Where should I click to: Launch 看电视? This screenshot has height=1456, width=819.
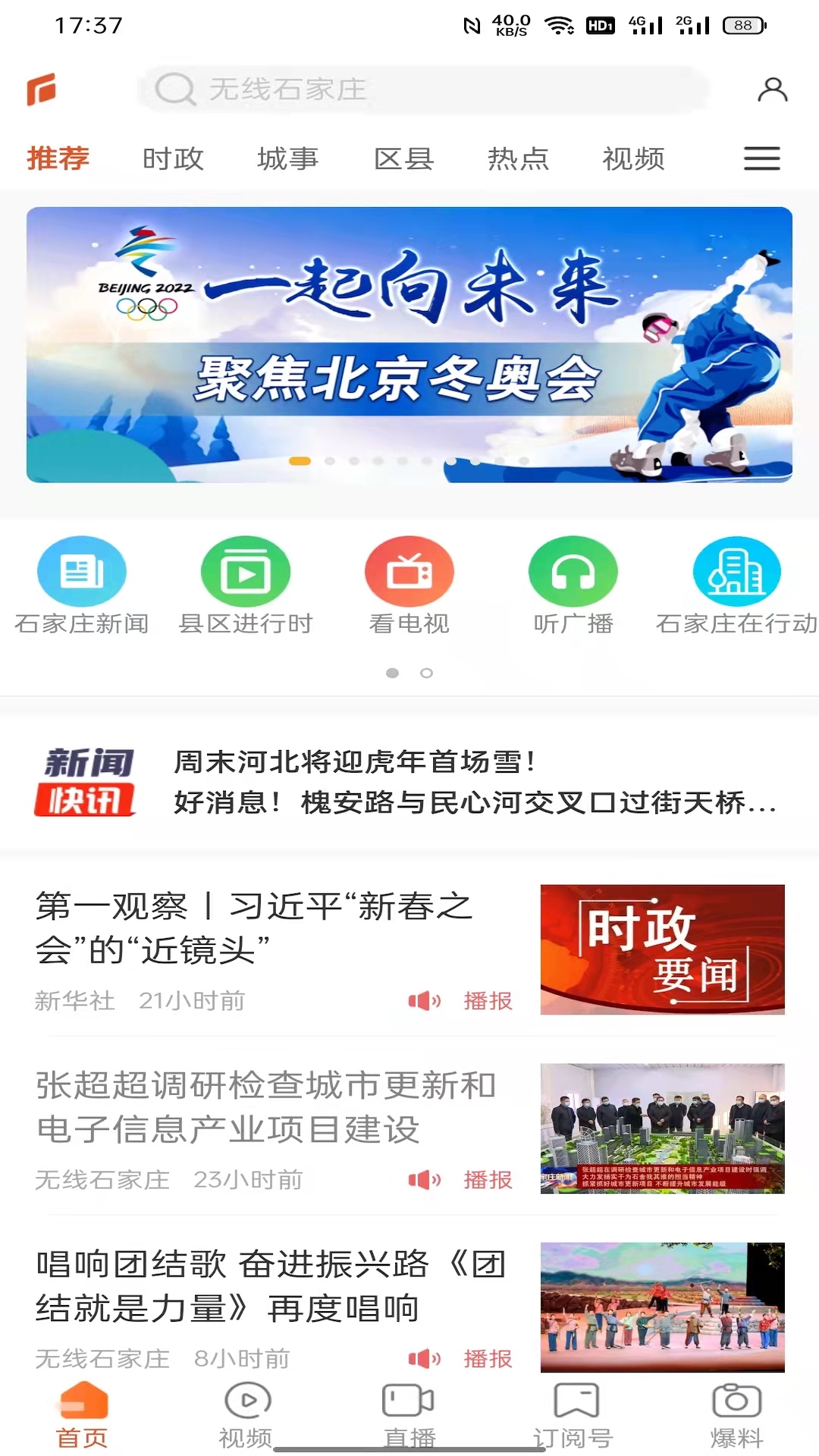409,585
